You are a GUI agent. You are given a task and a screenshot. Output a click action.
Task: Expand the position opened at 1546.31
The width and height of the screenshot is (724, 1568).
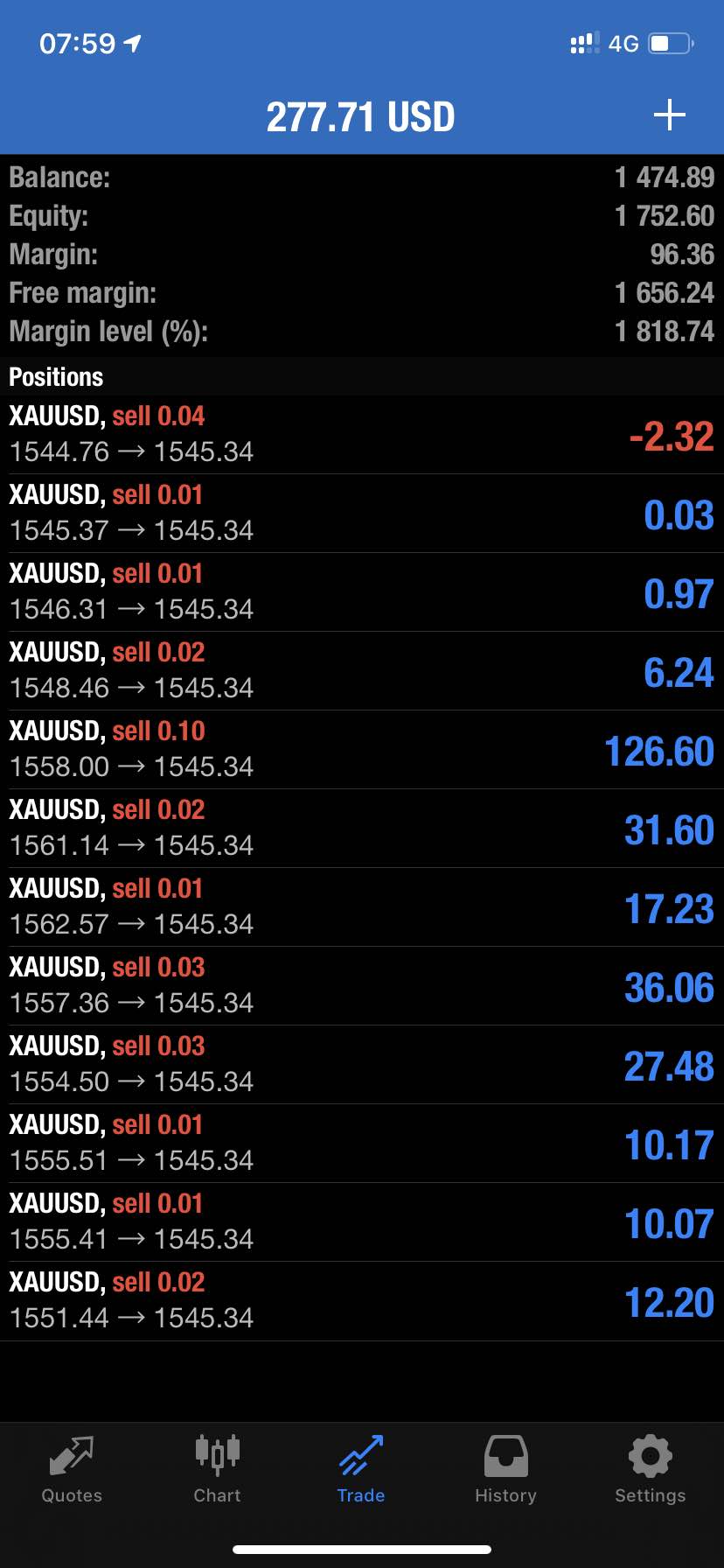(362, 592)
